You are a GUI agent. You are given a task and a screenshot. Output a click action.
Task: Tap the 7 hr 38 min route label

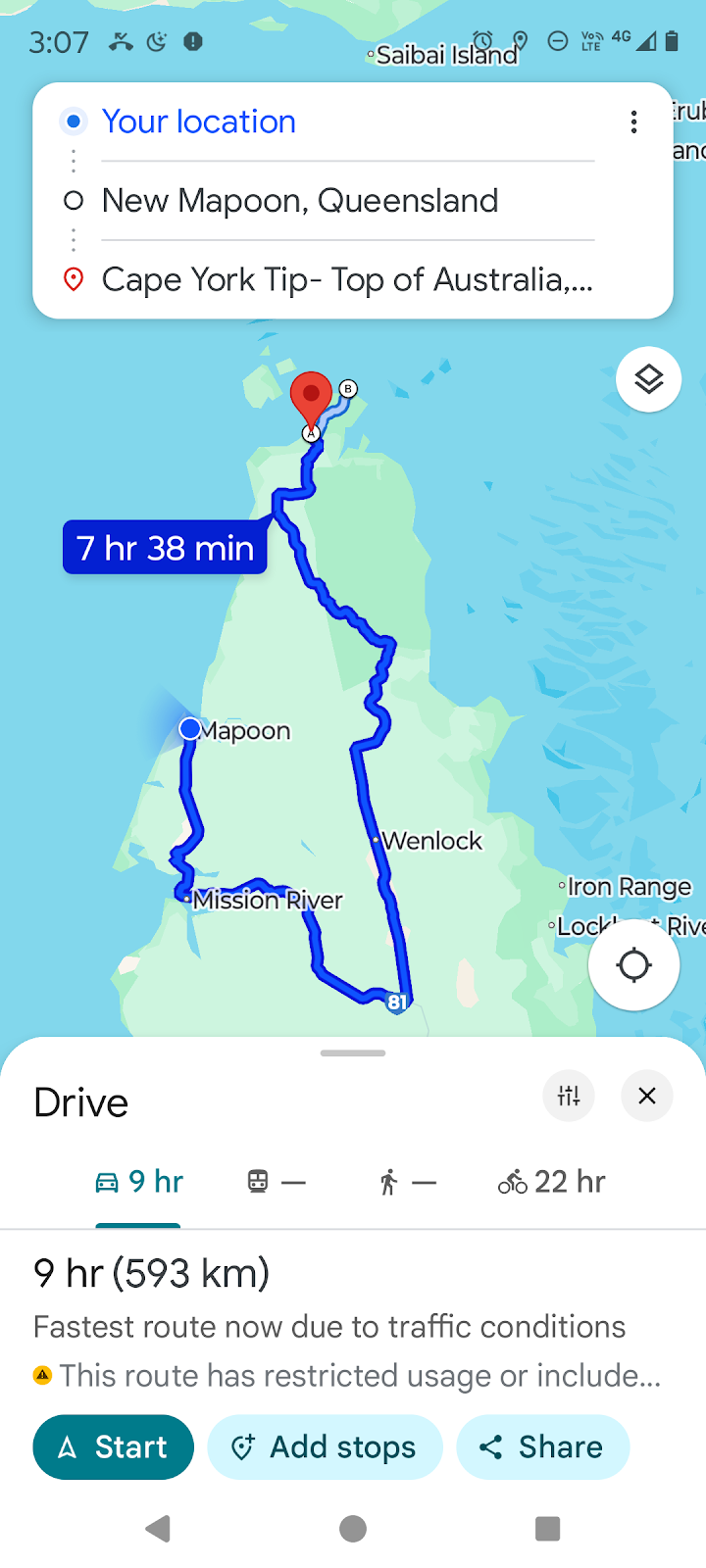(165, 548)
